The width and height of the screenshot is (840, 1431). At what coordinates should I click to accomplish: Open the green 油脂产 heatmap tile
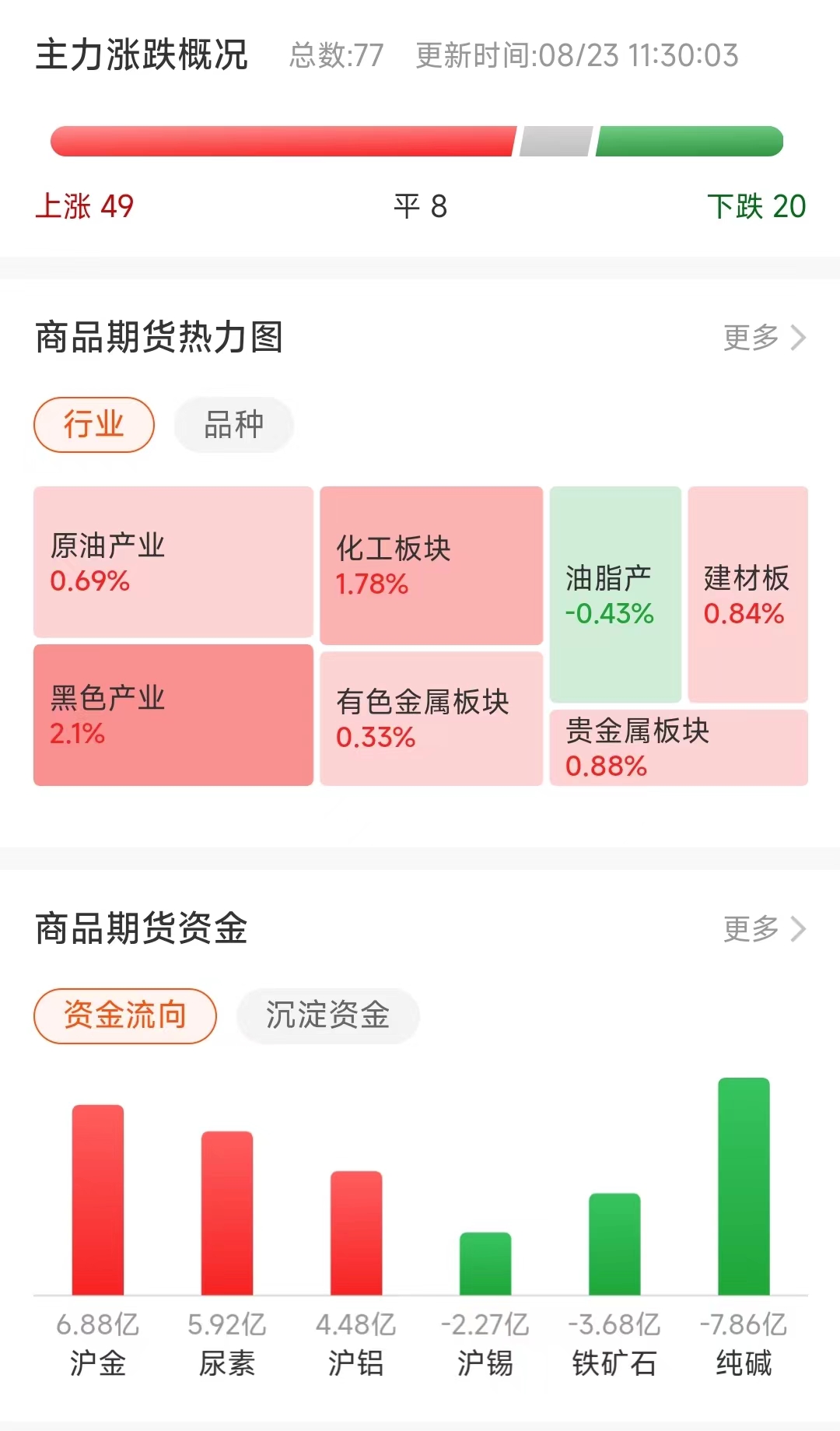[x=615, y=594]
